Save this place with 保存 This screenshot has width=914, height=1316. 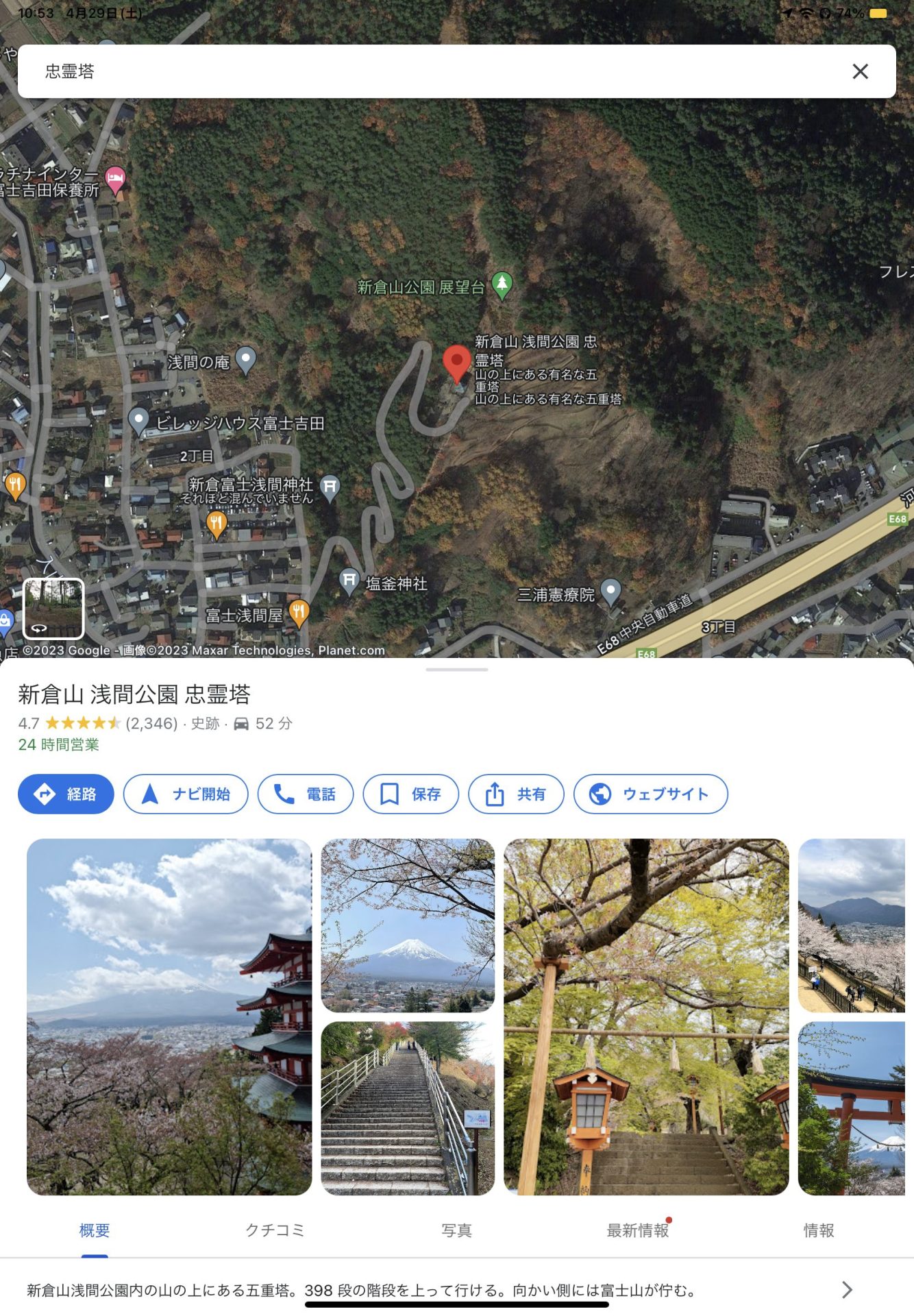(x=410, y=794)
